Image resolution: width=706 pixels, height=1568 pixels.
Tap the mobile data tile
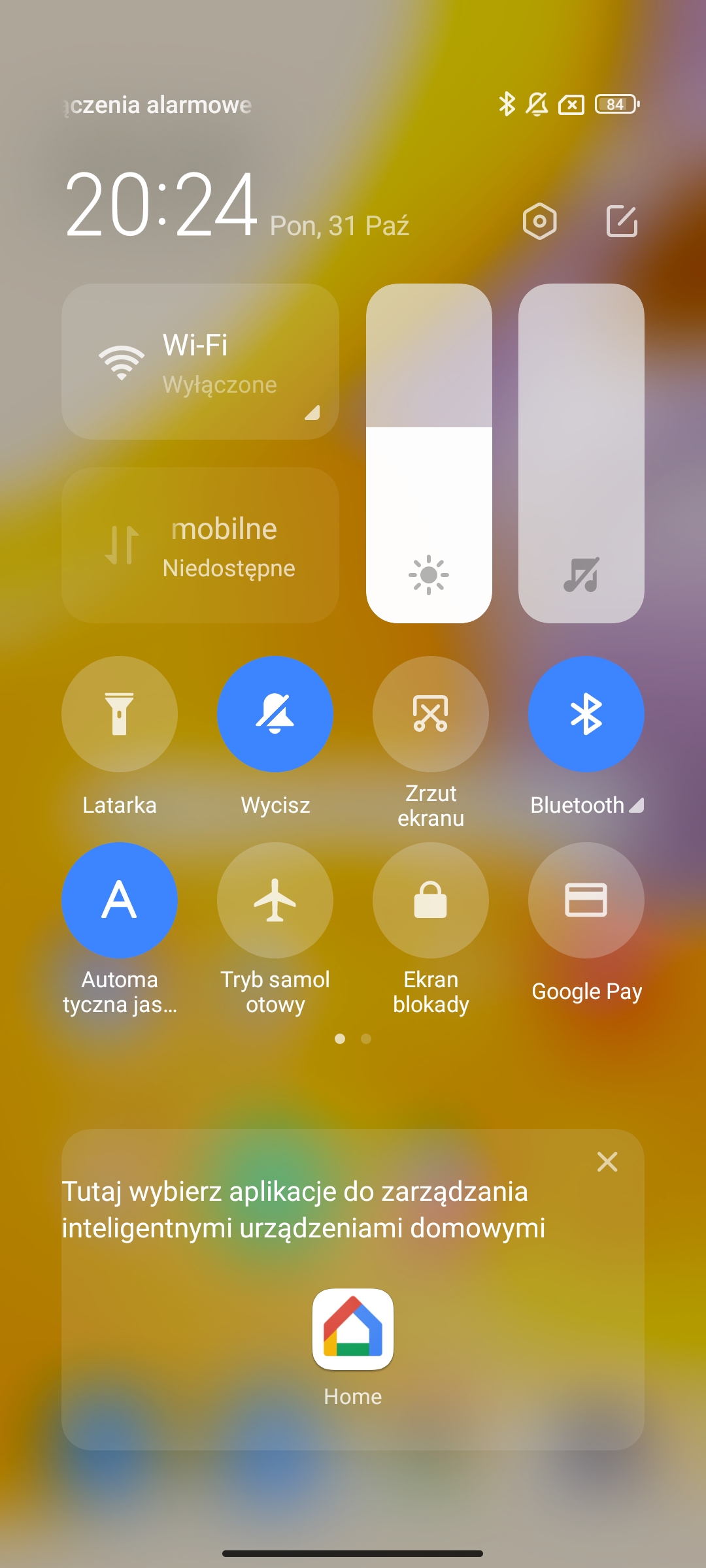pyautogui.click(x=200, y=545)
